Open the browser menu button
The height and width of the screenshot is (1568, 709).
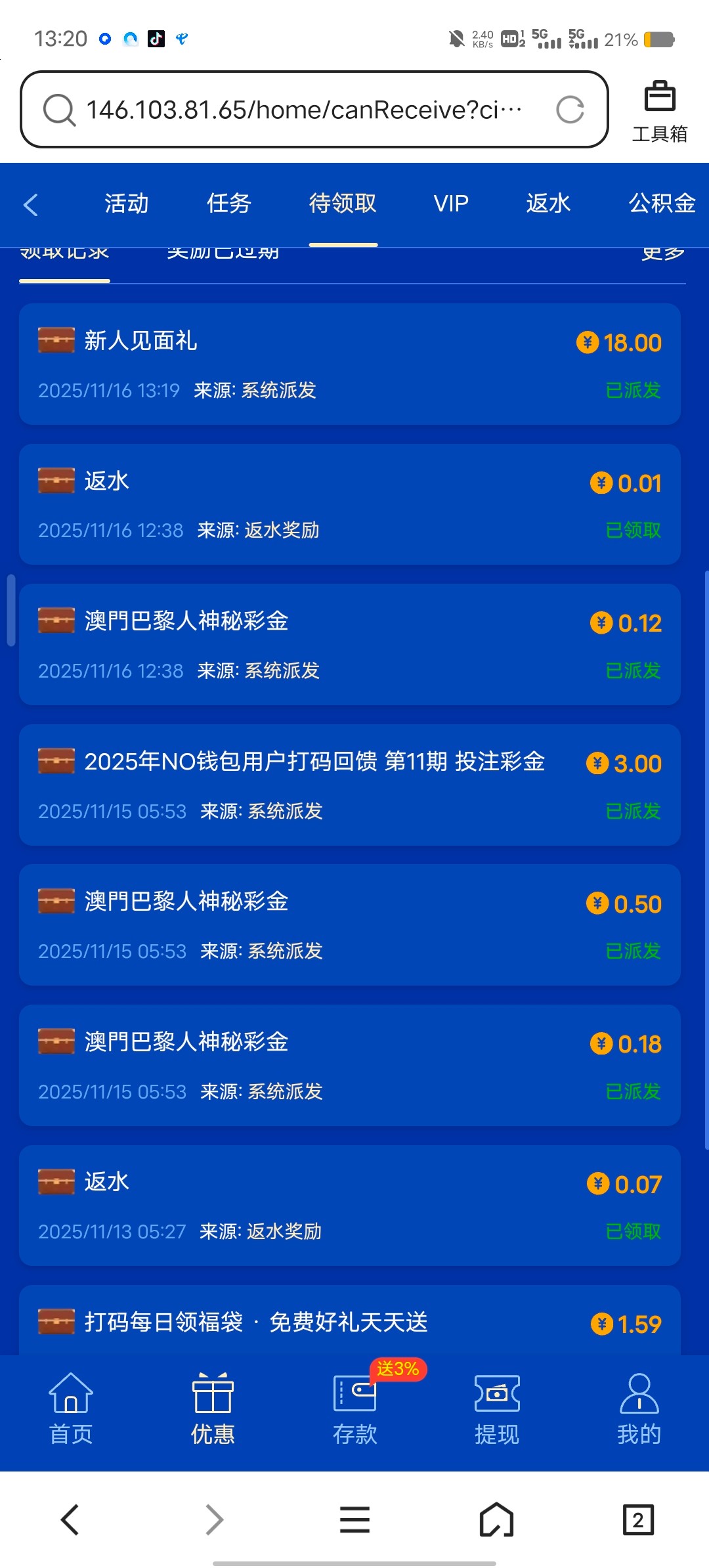pyautogui.click(x=354, y=1519)
